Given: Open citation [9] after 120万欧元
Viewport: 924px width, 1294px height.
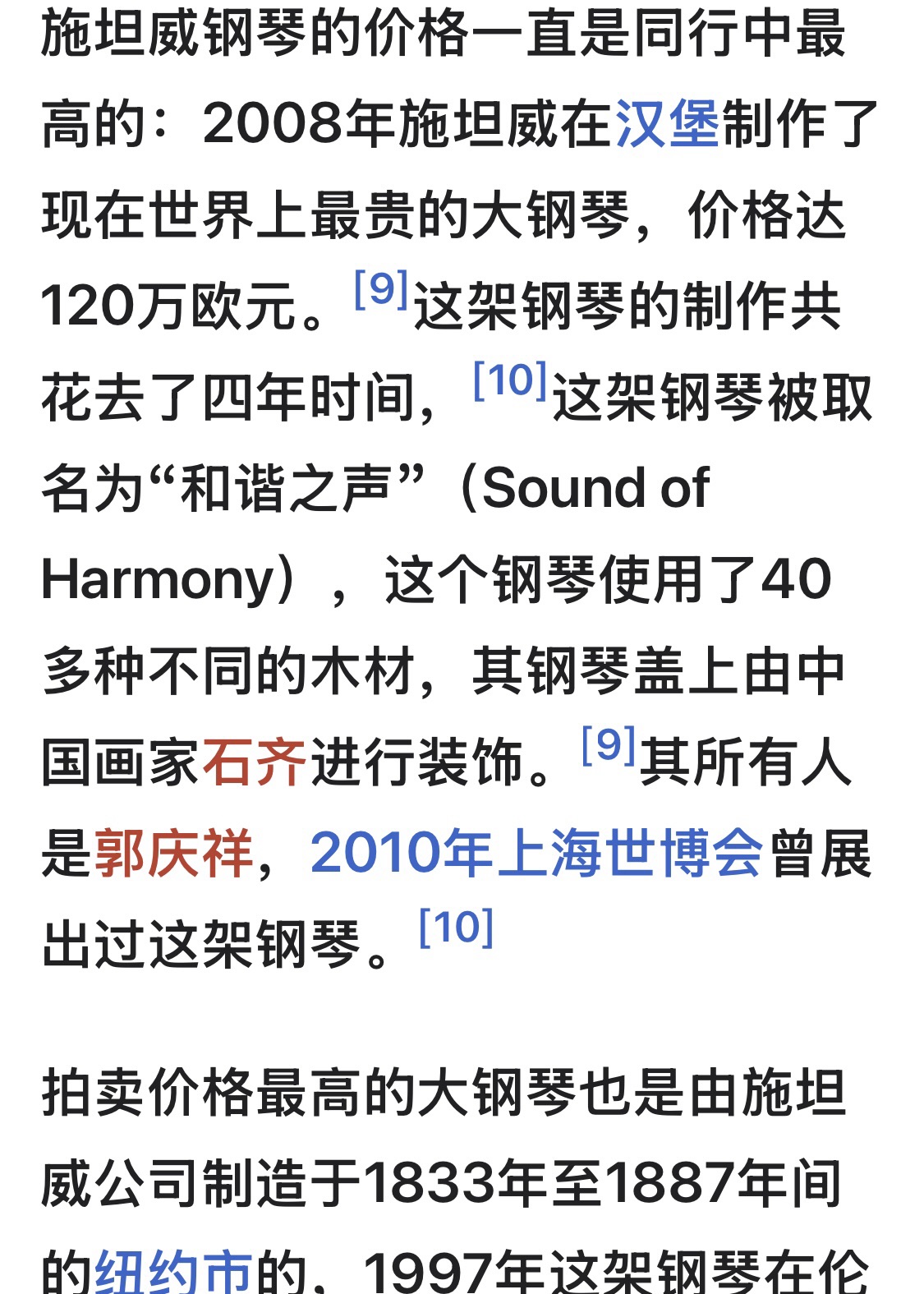Looking at the screenshot, I should click(380, 289).
